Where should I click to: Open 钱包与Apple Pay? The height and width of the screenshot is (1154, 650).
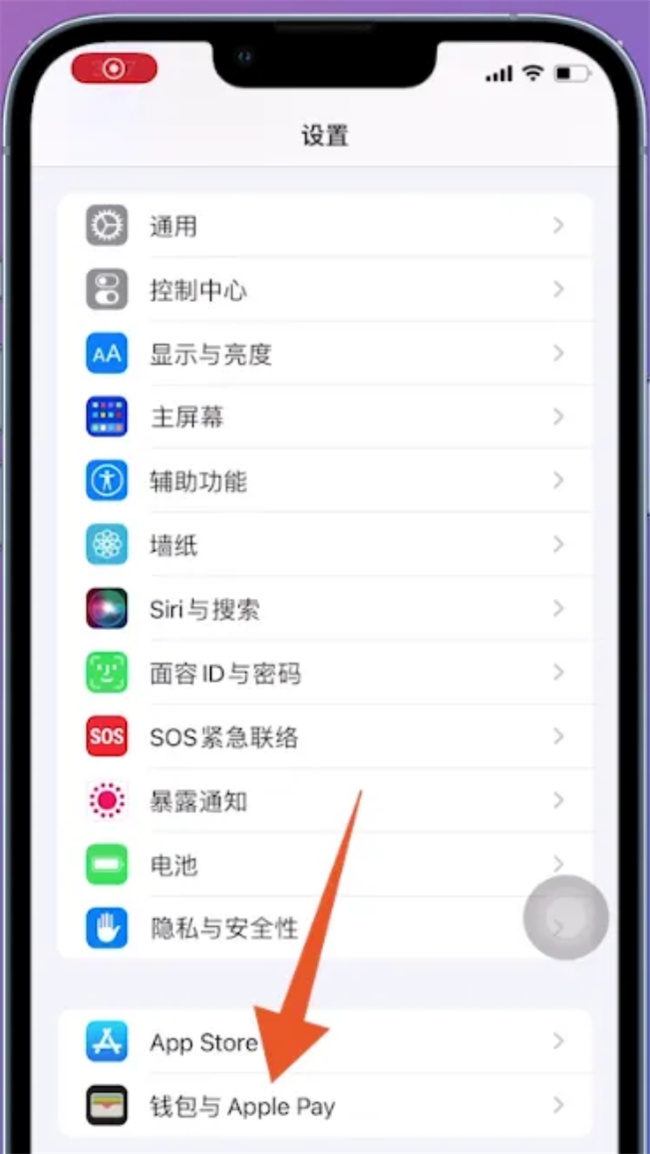coord(325,1106)
